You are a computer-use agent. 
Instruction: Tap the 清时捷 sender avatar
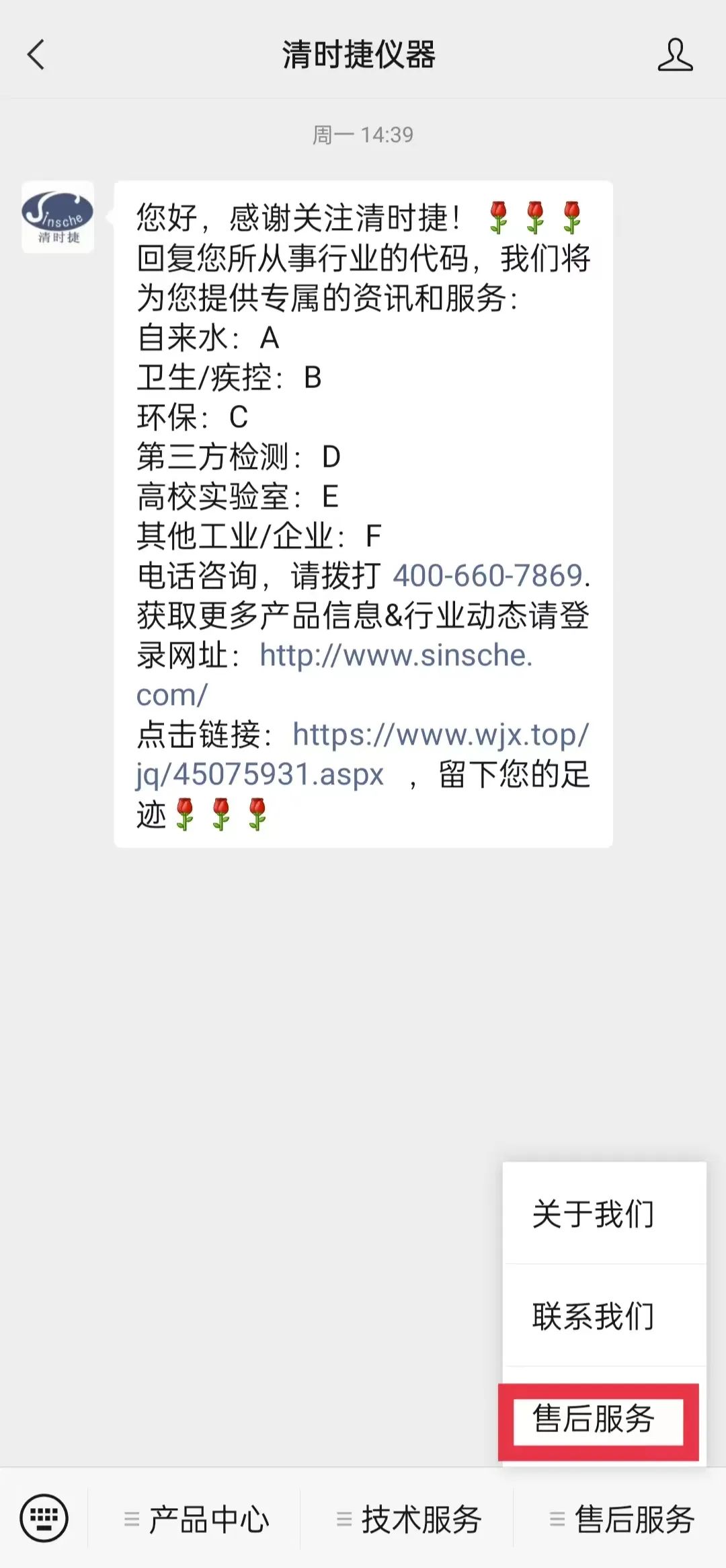[58, 217]
